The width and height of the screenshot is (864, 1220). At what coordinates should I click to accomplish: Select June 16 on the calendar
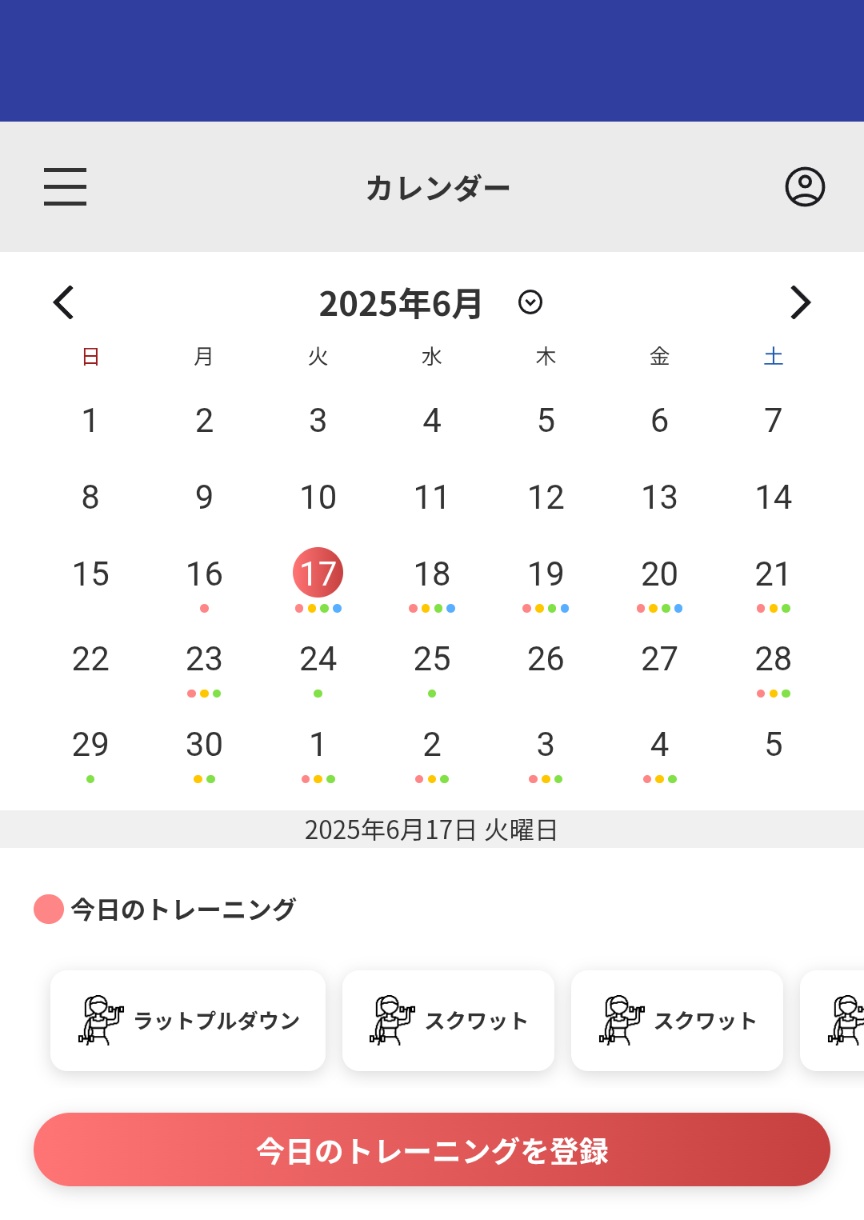pyautogui.click(x=204, y=574)
